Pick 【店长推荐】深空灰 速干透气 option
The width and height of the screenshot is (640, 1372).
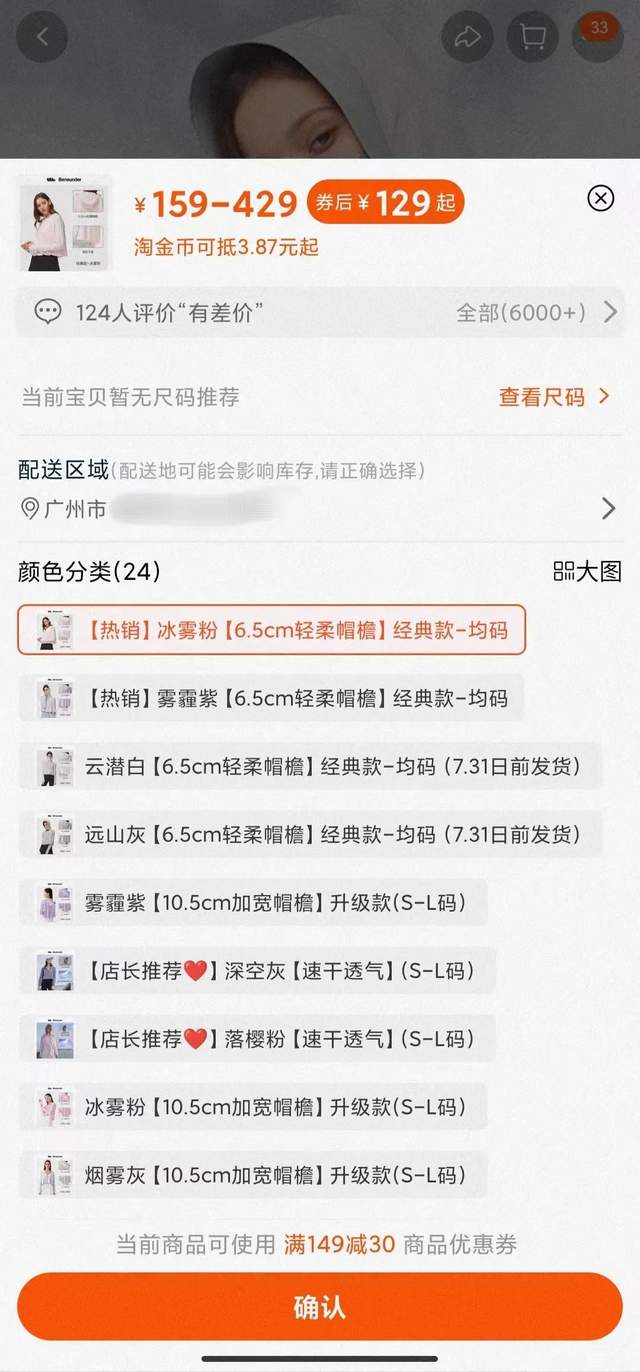(x=256, y=970)
